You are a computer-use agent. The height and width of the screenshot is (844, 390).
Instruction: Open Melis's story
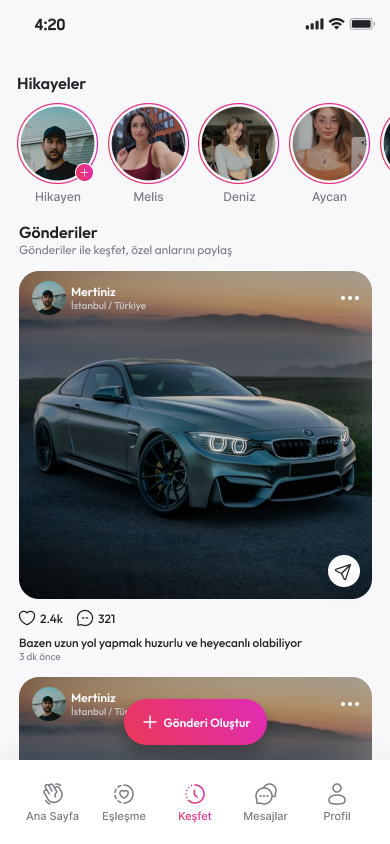[148, 144]
